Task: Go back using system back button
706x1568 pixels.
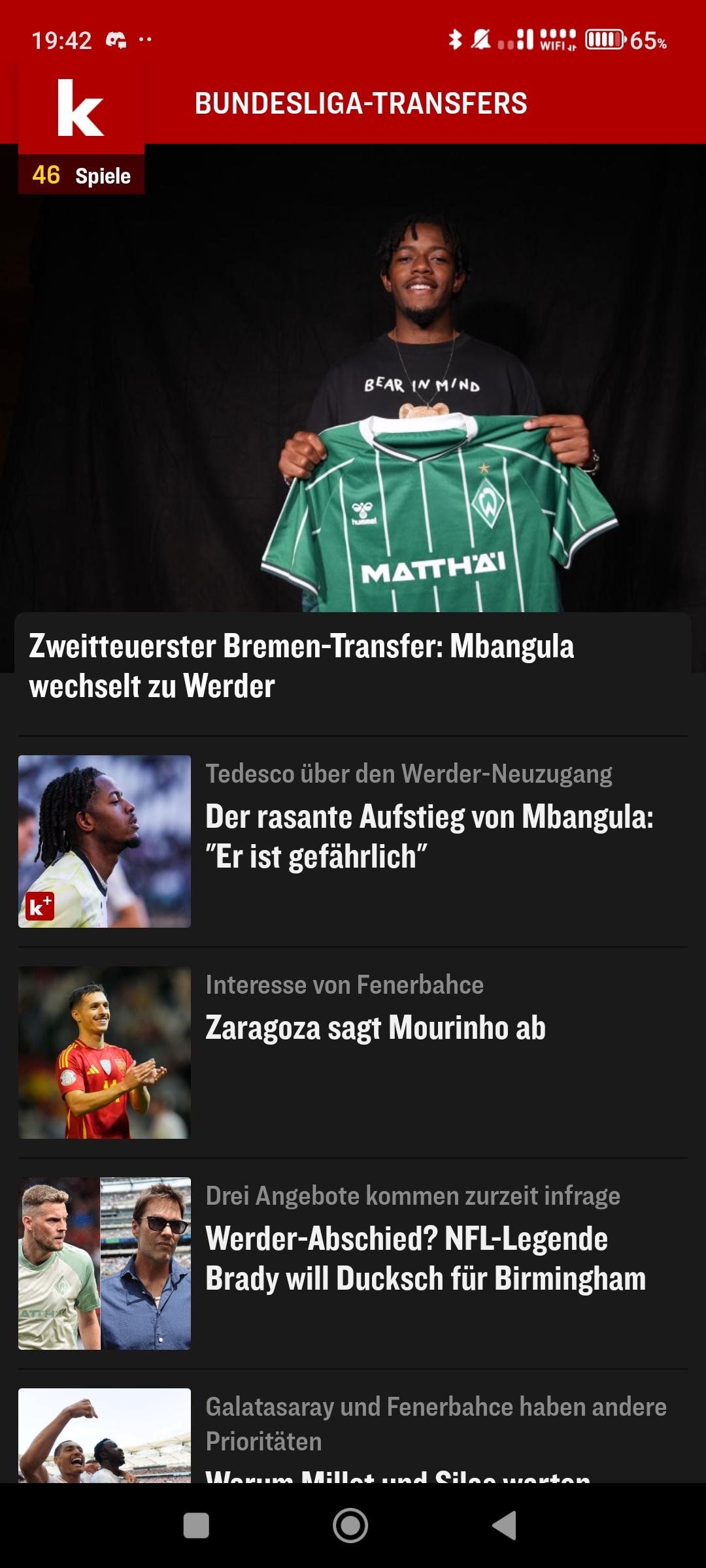Action: 504,1526
